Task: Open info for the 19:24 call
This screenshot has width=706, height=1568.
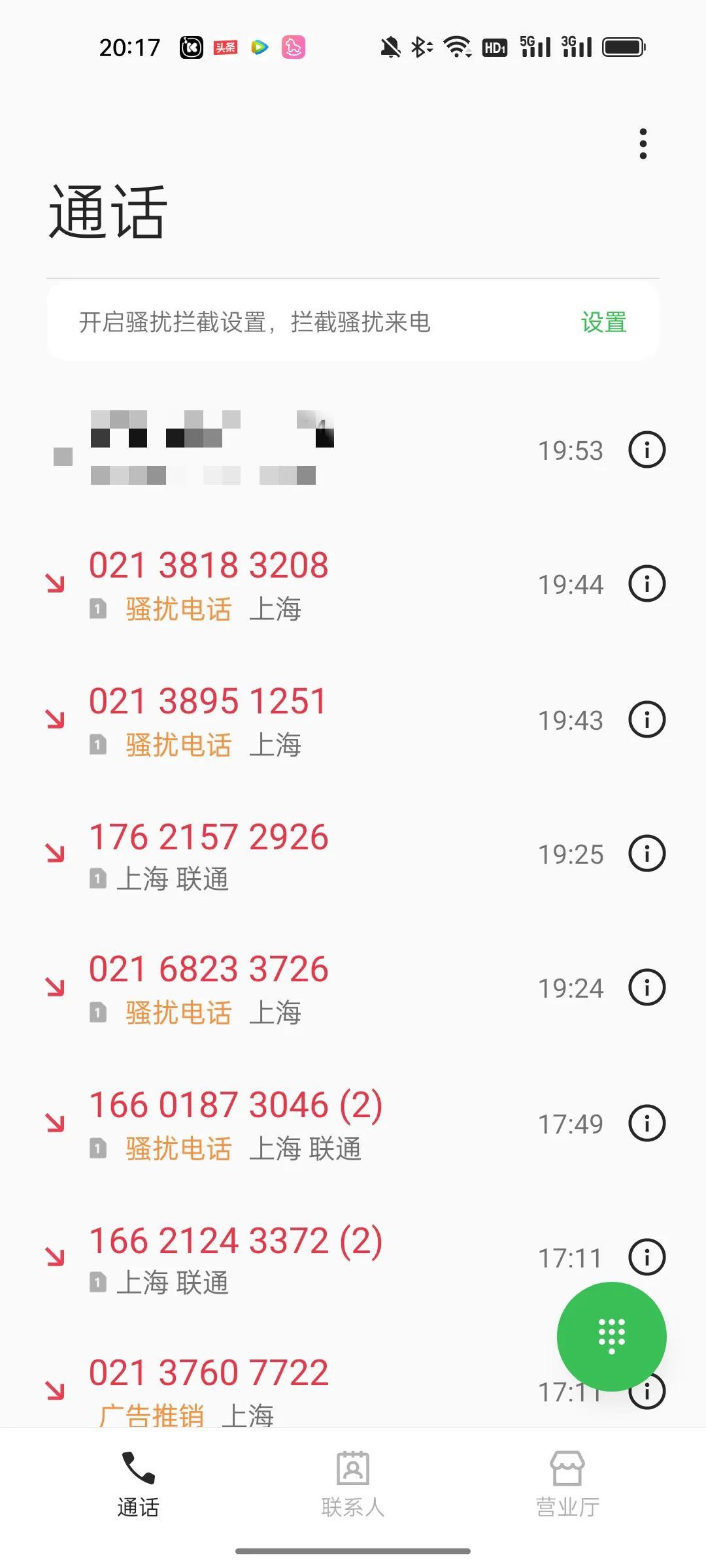Action: (x=647, y=987)
